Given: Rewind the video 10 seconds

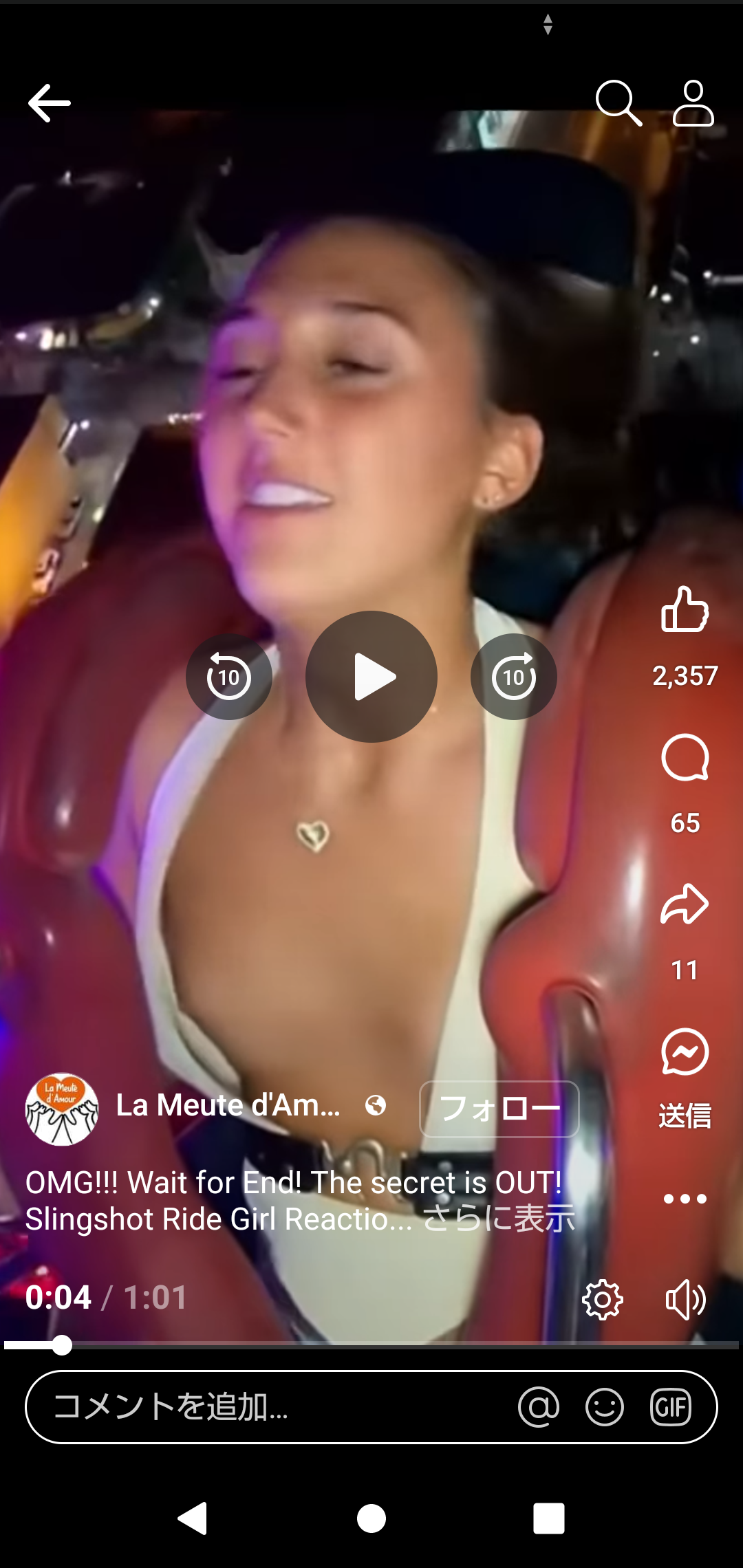Looking at the screenshot, I should click(229, 677).
